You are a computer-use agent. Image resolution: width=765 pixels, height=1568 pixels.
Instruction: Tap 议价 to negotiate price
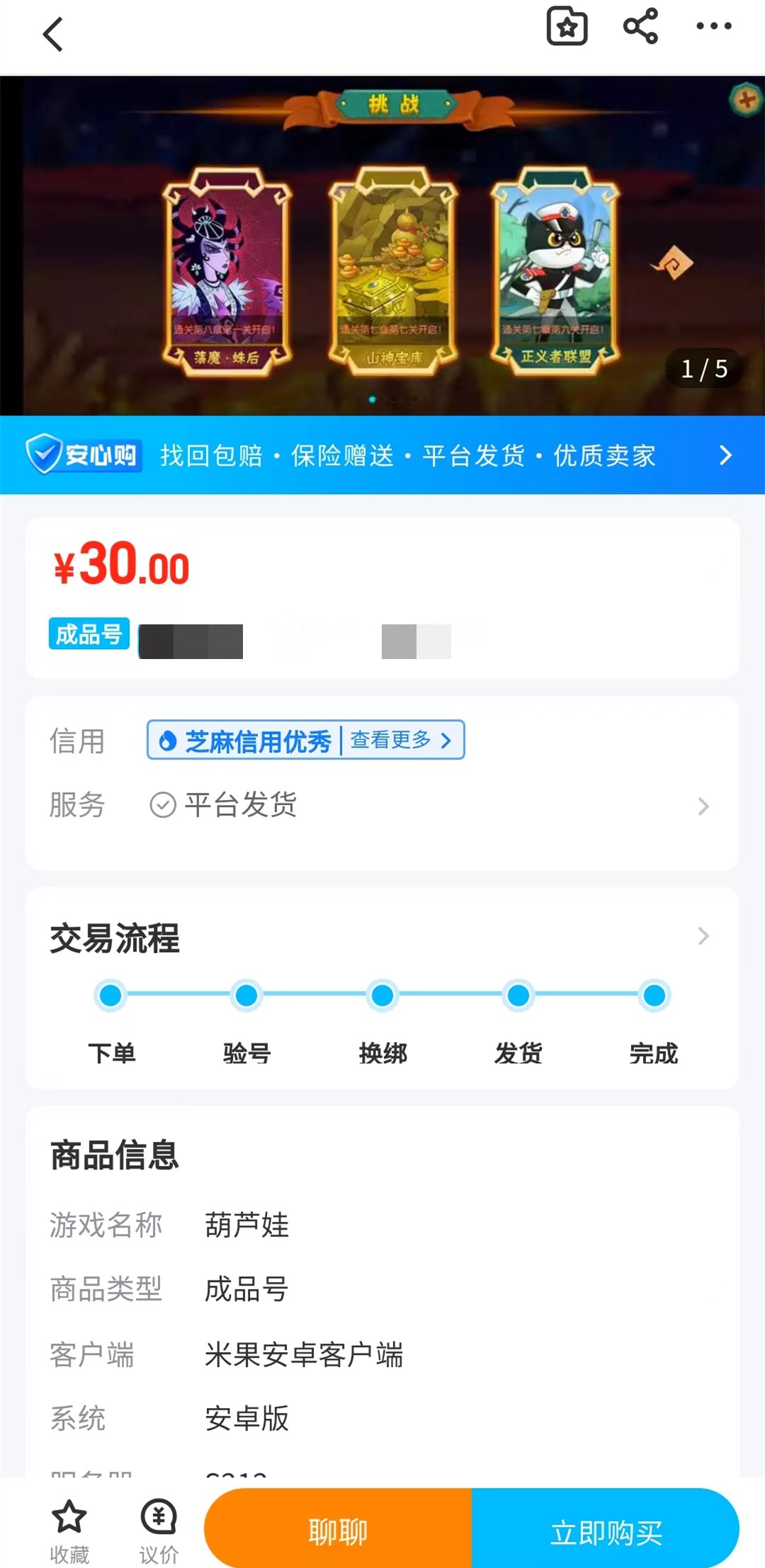click(x=159, y=1531)
